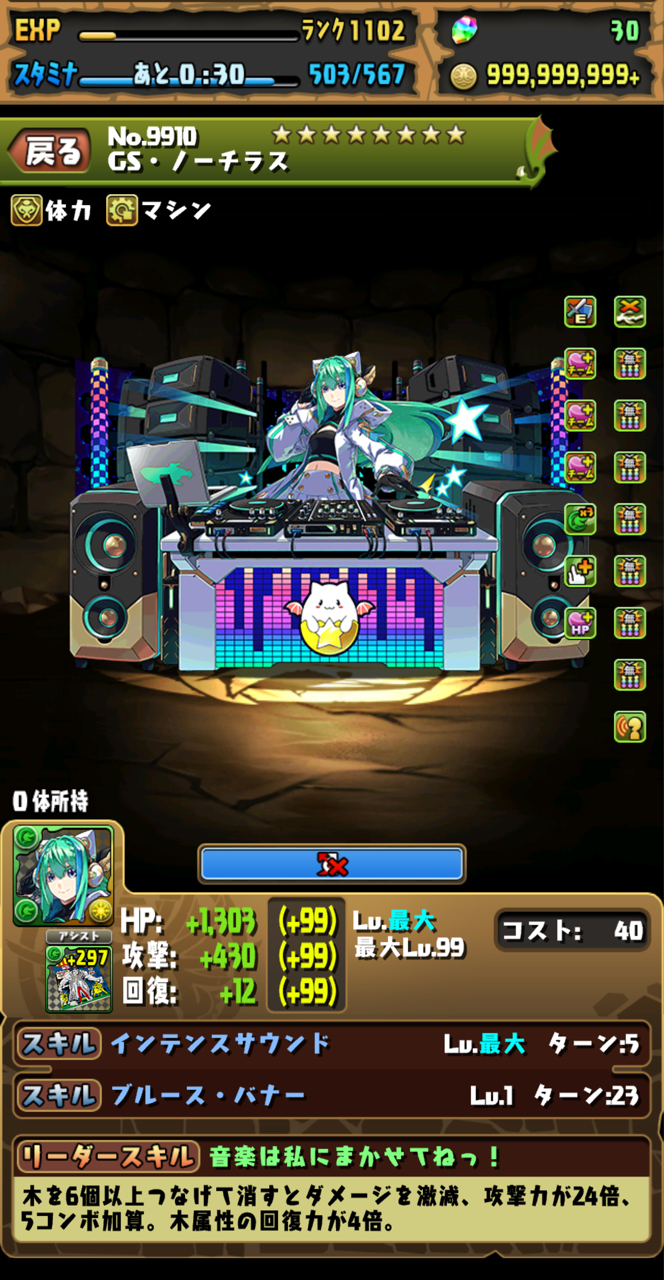Tap the blue favorite-lock button

click(331, 864)
